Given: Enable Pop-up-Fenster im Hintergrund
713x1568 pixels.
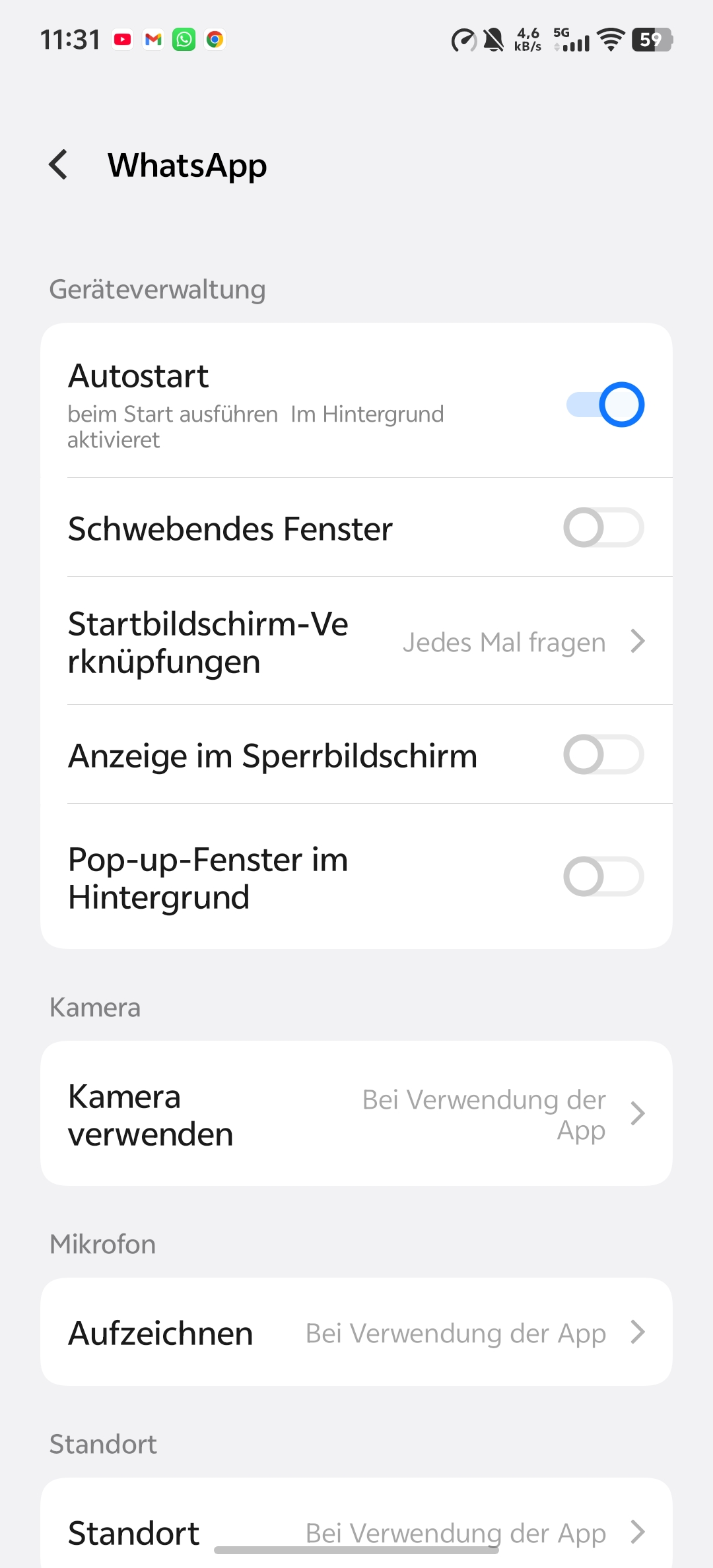Looking at the screenshot, I should pyautogui.click(x=603, y=876).
